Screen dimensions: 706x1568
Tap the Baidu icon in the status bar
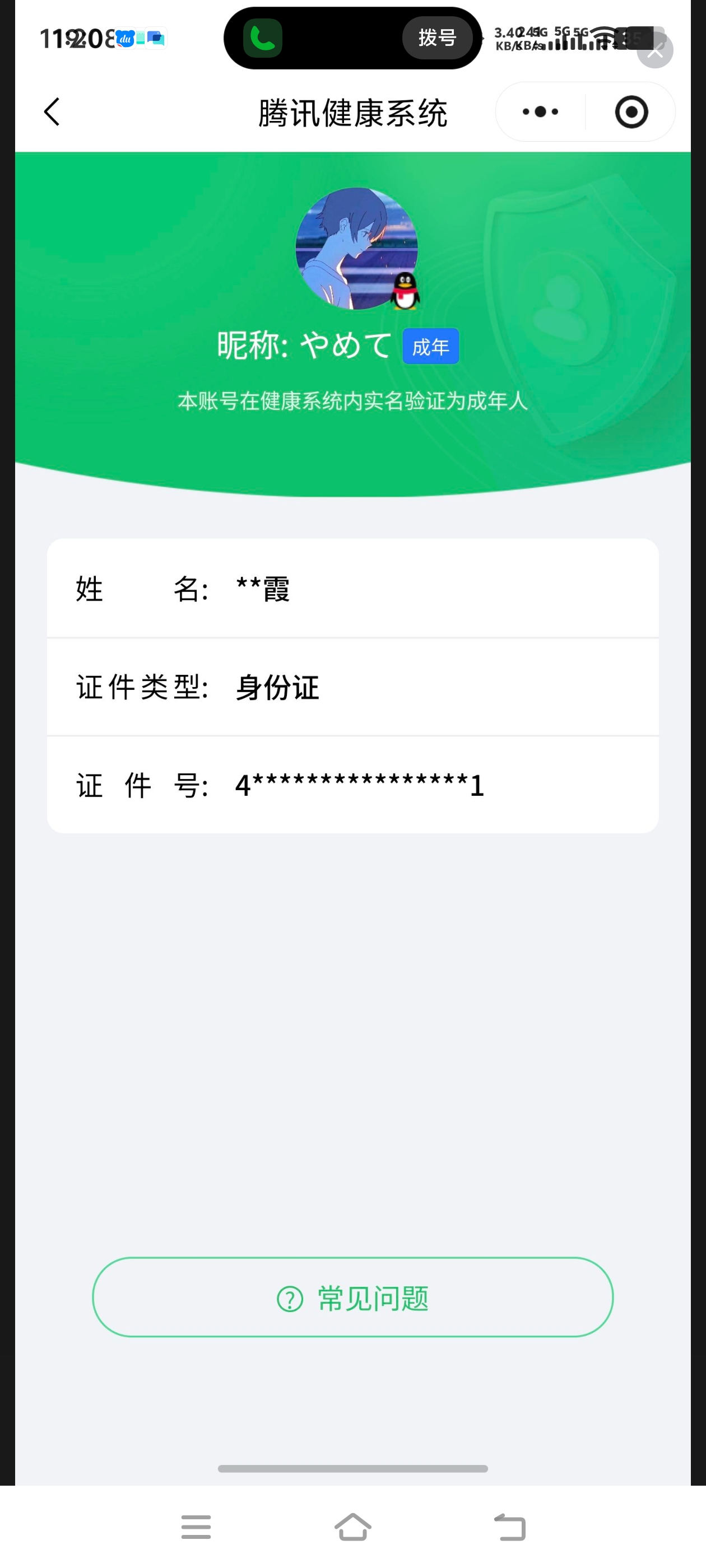click(125, 36)
